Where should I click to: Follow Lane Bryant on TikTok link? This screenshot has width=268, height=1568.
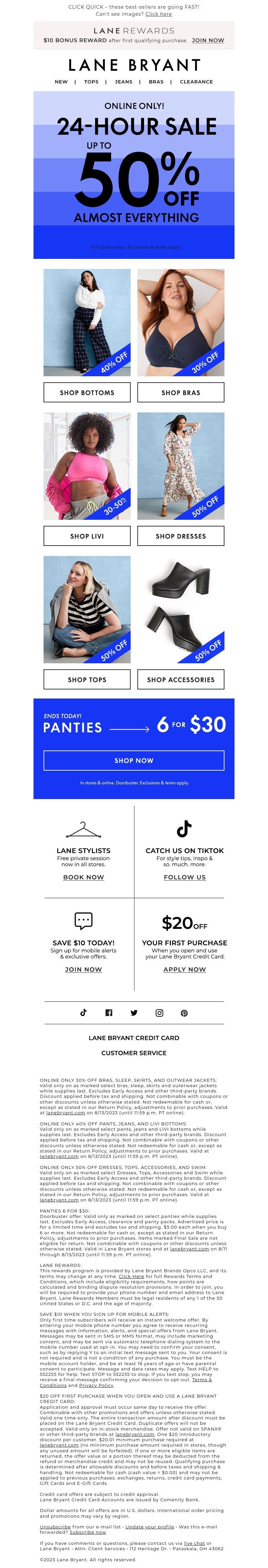(x=184, y=877)
